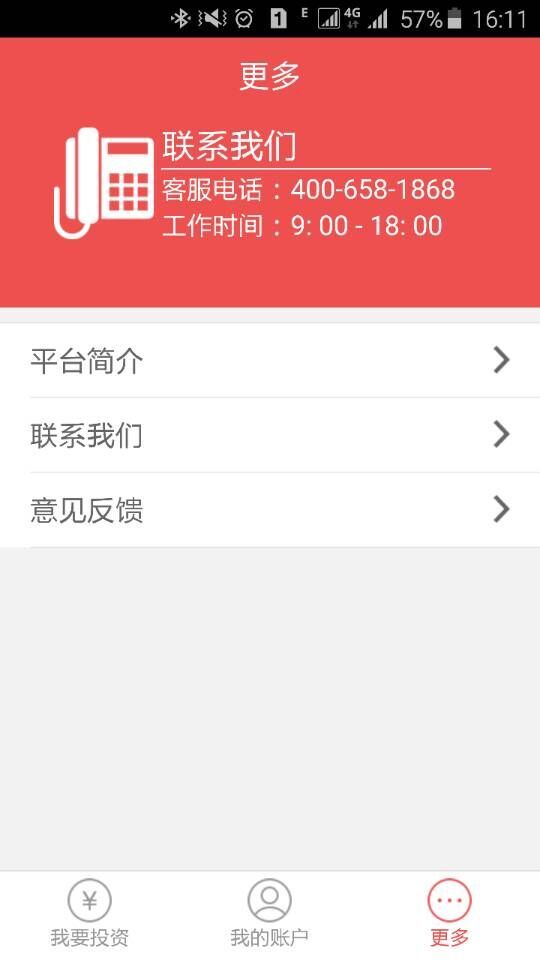Switch to the 我要投资 tab
This screenshot has width=540, height=960.
coord(89,913)
